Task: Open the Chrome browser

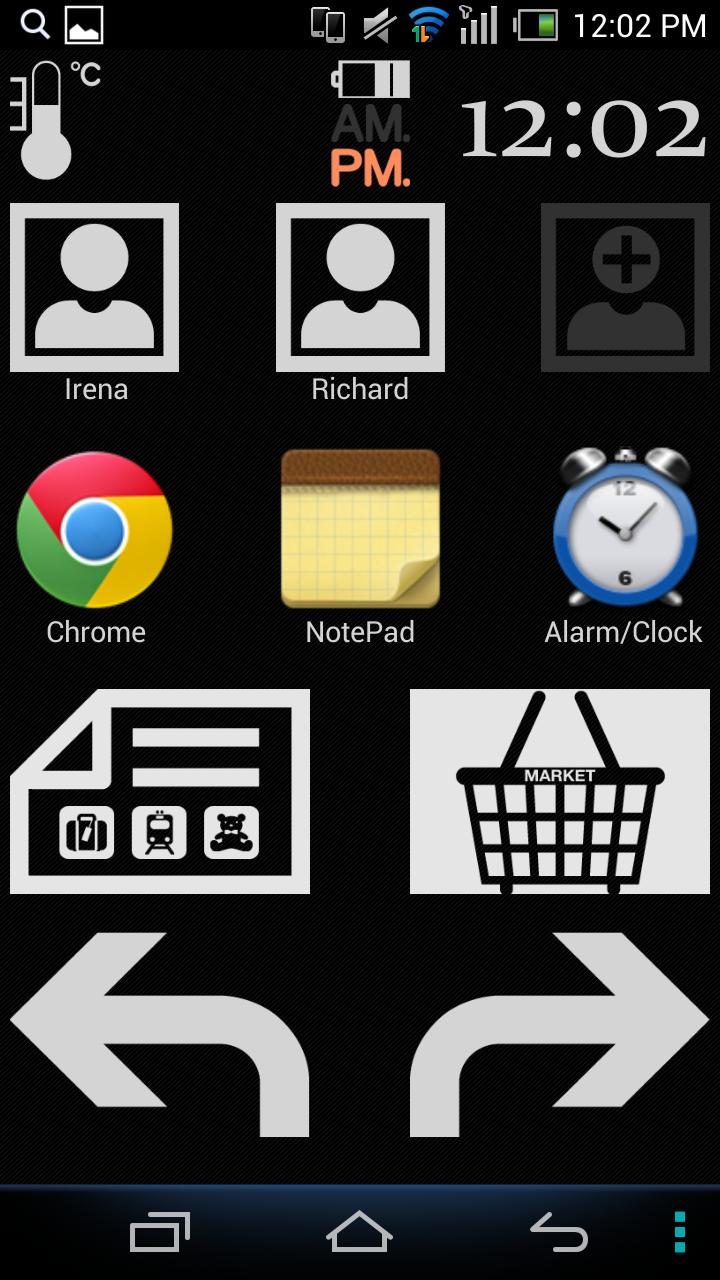Action: [95, 532]
